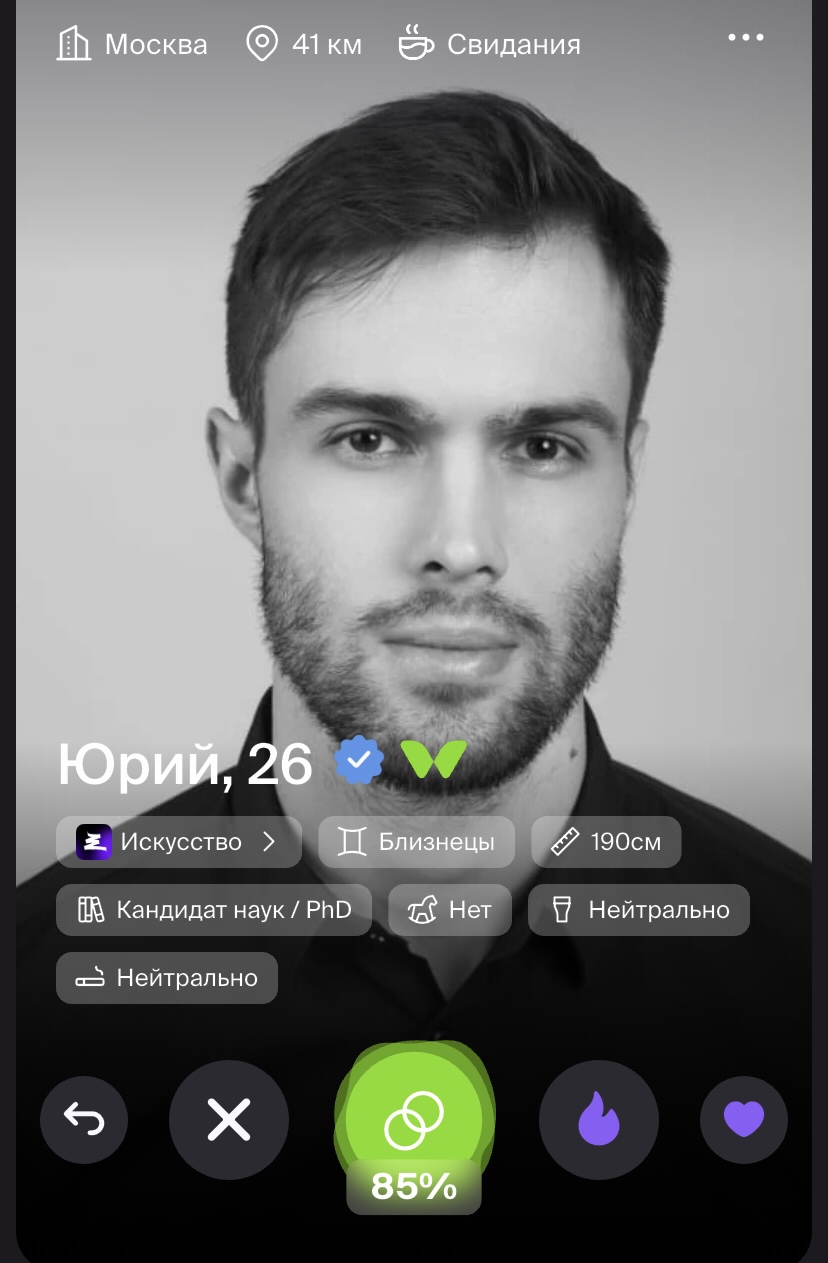Dismiss Юрий's profile with the X
Screen dimensions: 828x1263
pos(229,1119)
